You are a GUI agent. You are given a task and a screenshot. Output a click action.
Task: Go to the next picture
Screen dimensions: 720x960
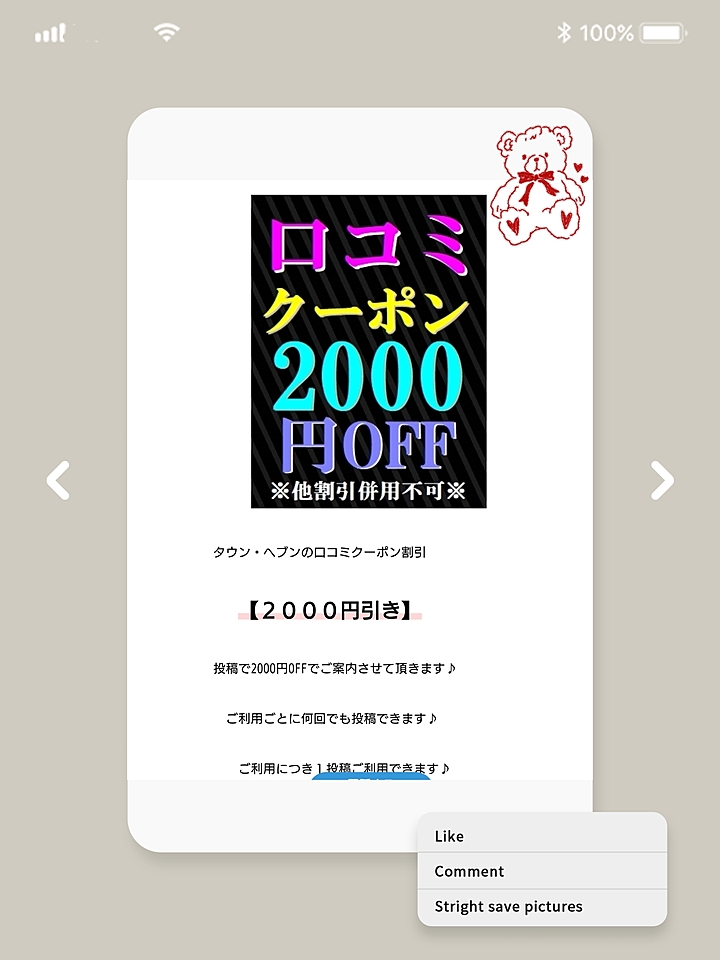[x=662, y=480]
